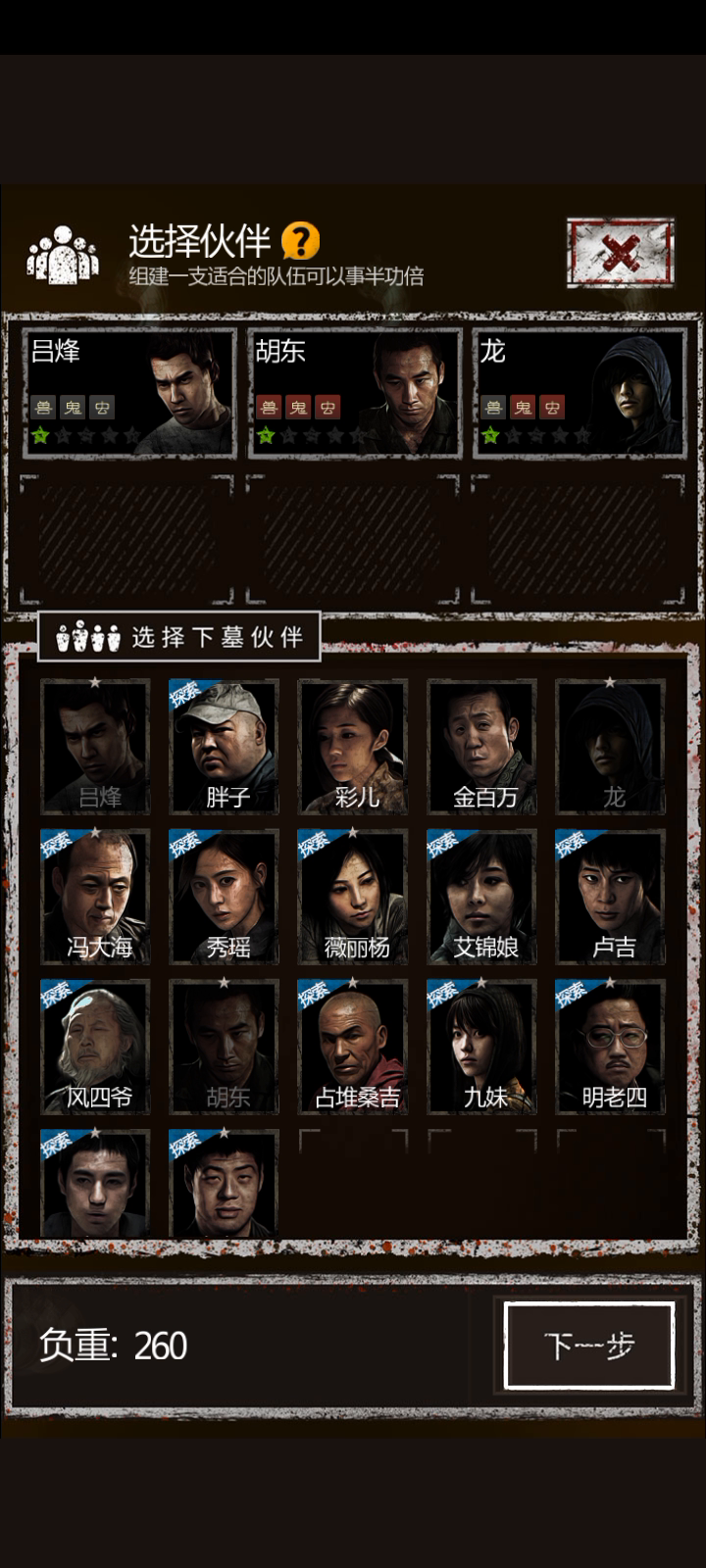Close the 选择伙伴 partner selection panel
706x1568 pixels.
coord(621,253)
